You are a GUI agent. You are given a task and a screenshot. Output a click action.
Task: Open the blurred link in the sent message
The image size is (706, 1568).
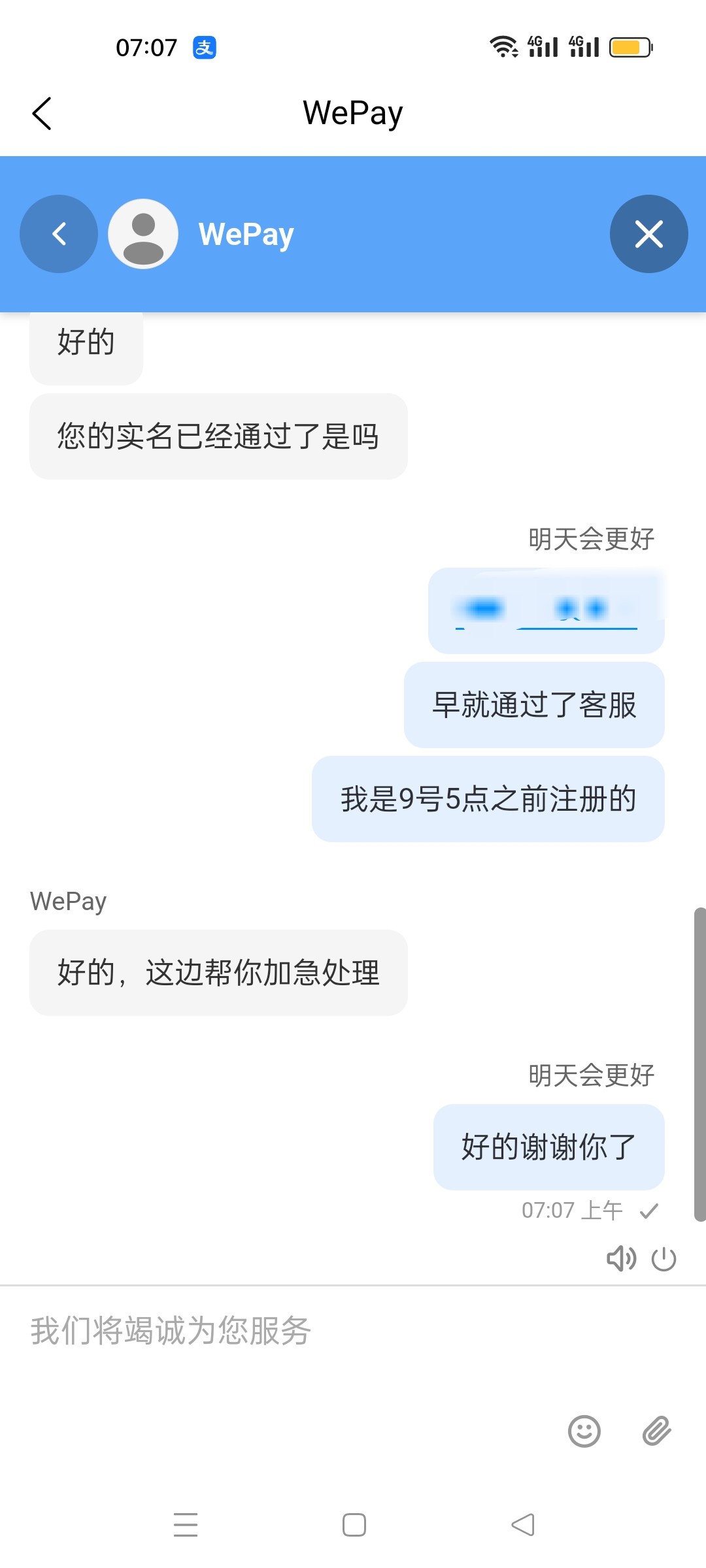546,611
